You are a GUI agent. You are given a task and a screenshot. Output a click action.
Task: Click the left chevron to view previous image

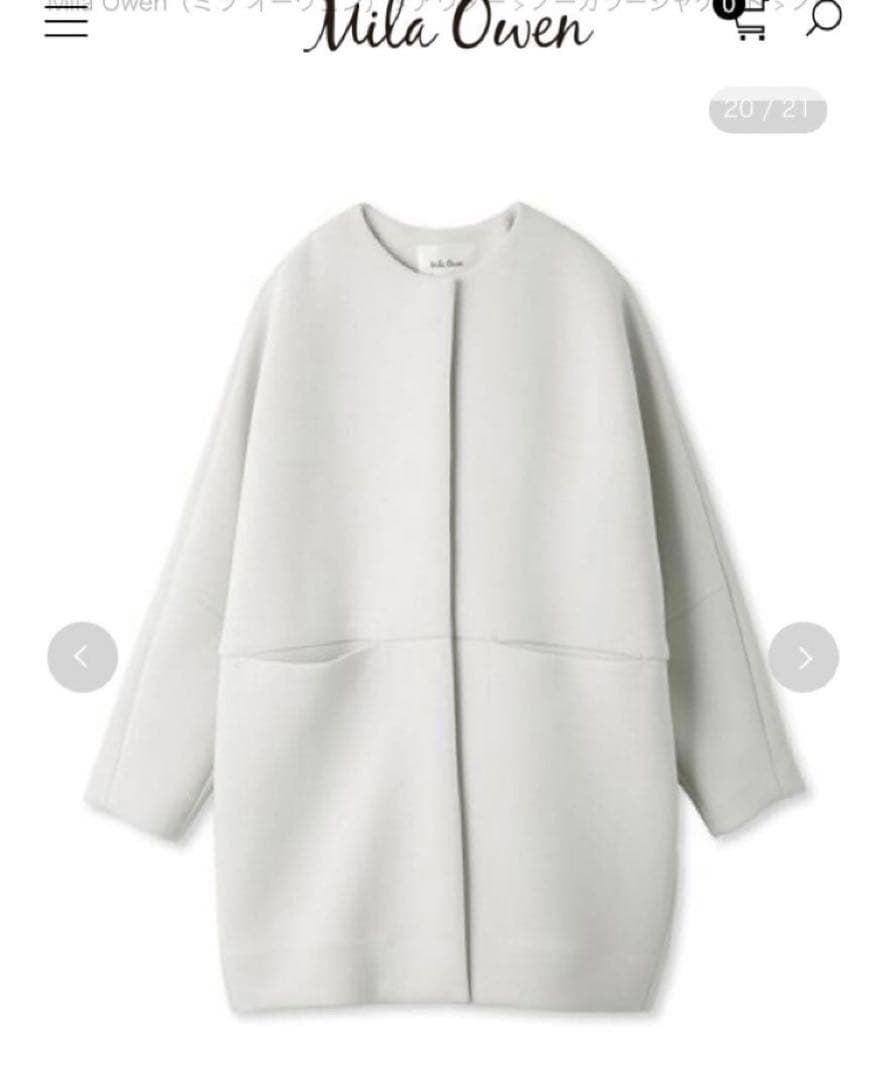pos(82,657)
